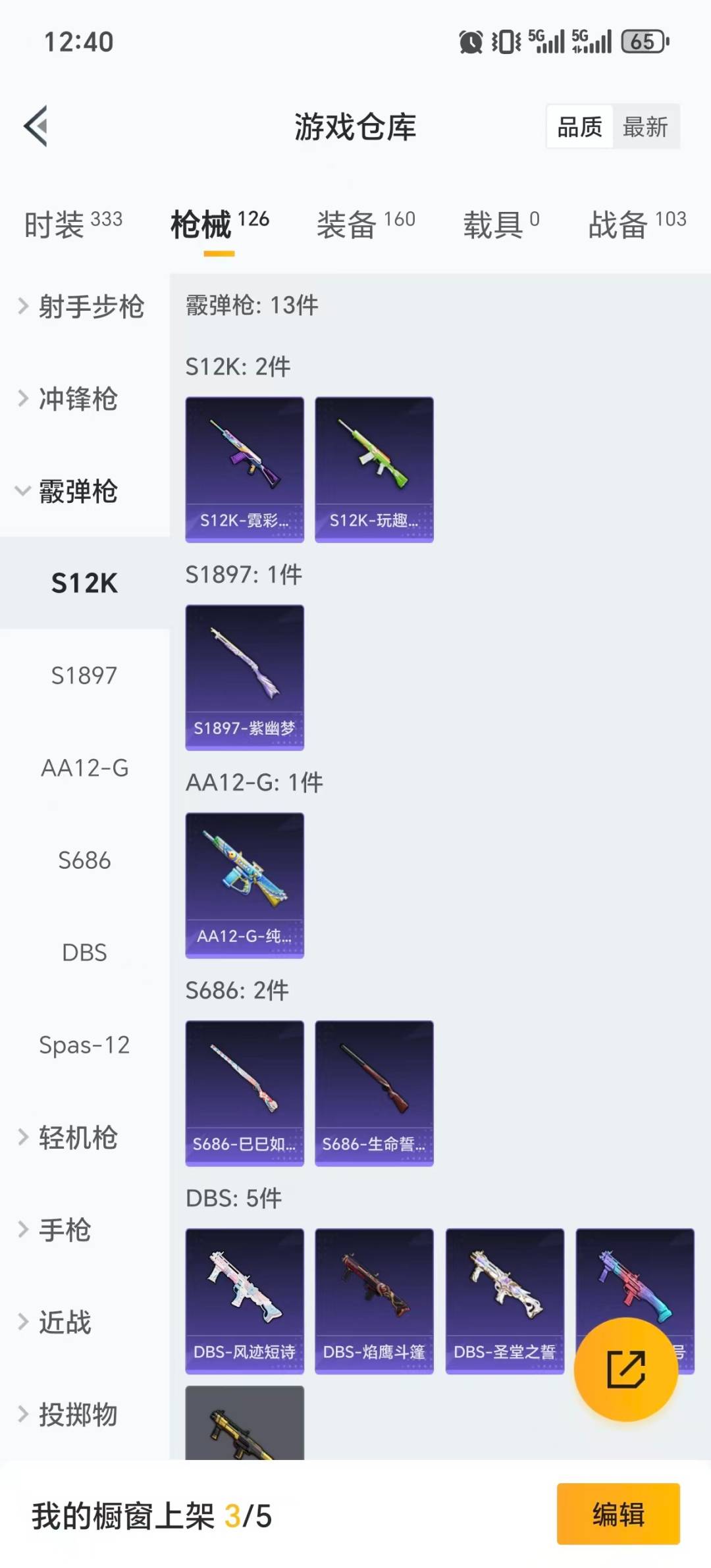The image size is (711, 1568).
Task: Switch to the 战备 tab
Action: click(637, 224)
